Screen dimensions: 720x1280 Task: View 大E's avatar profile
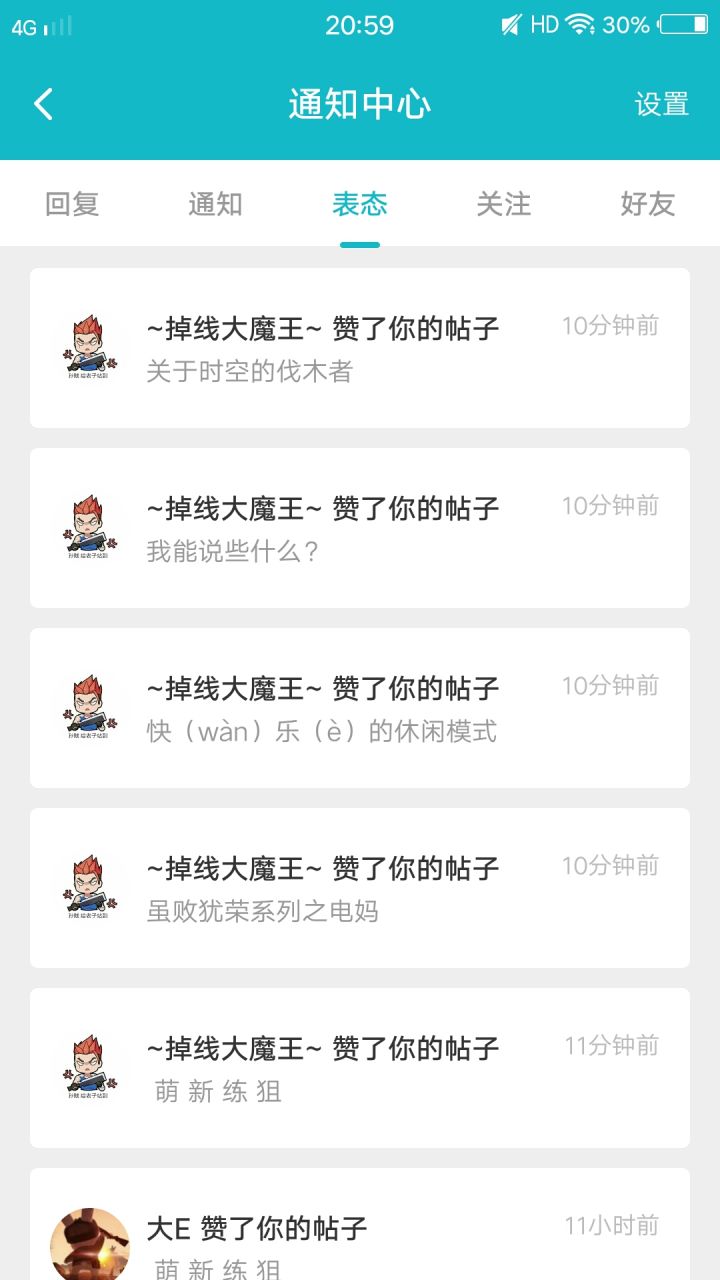coord(90,1244)
